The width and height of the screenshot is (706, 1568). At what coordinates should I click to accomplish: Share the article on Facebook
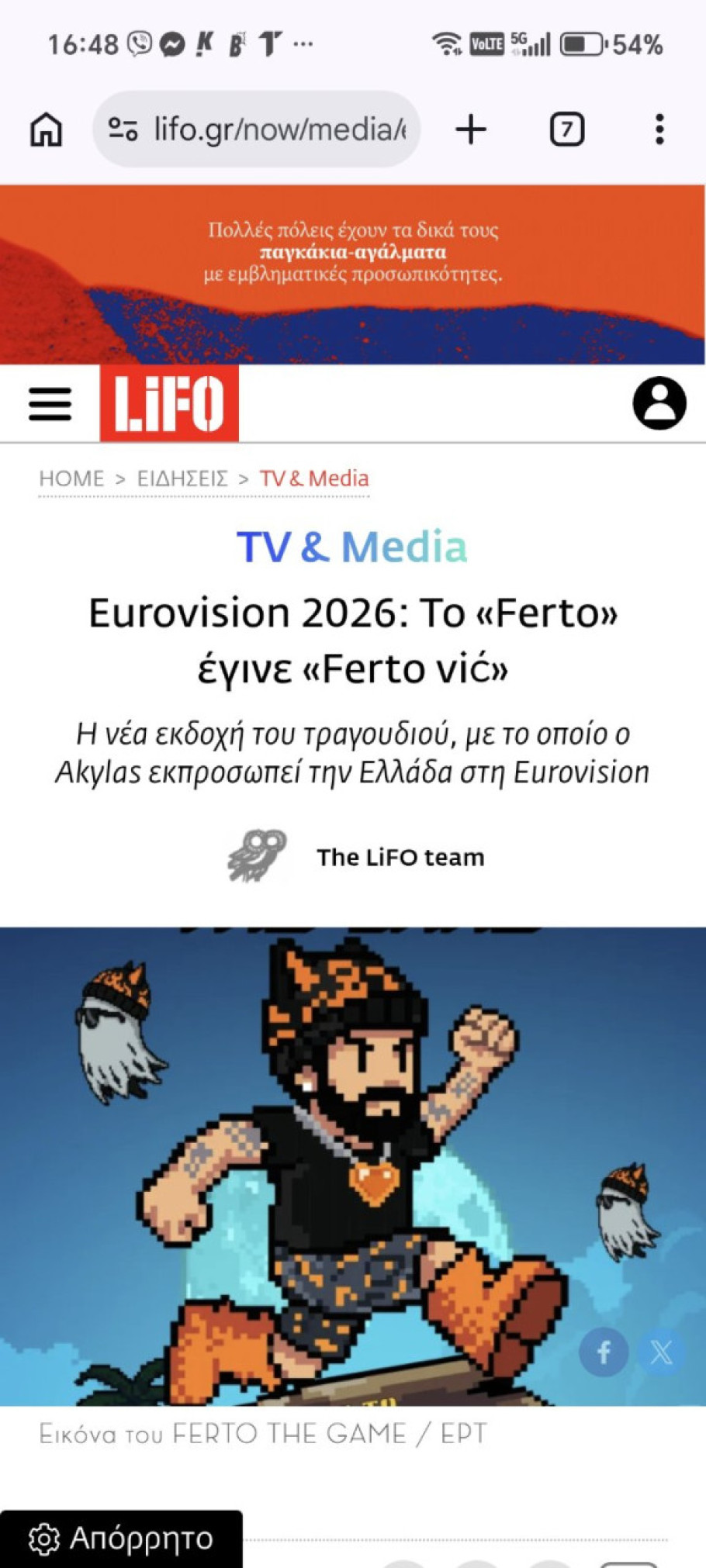click(603, 1352)
